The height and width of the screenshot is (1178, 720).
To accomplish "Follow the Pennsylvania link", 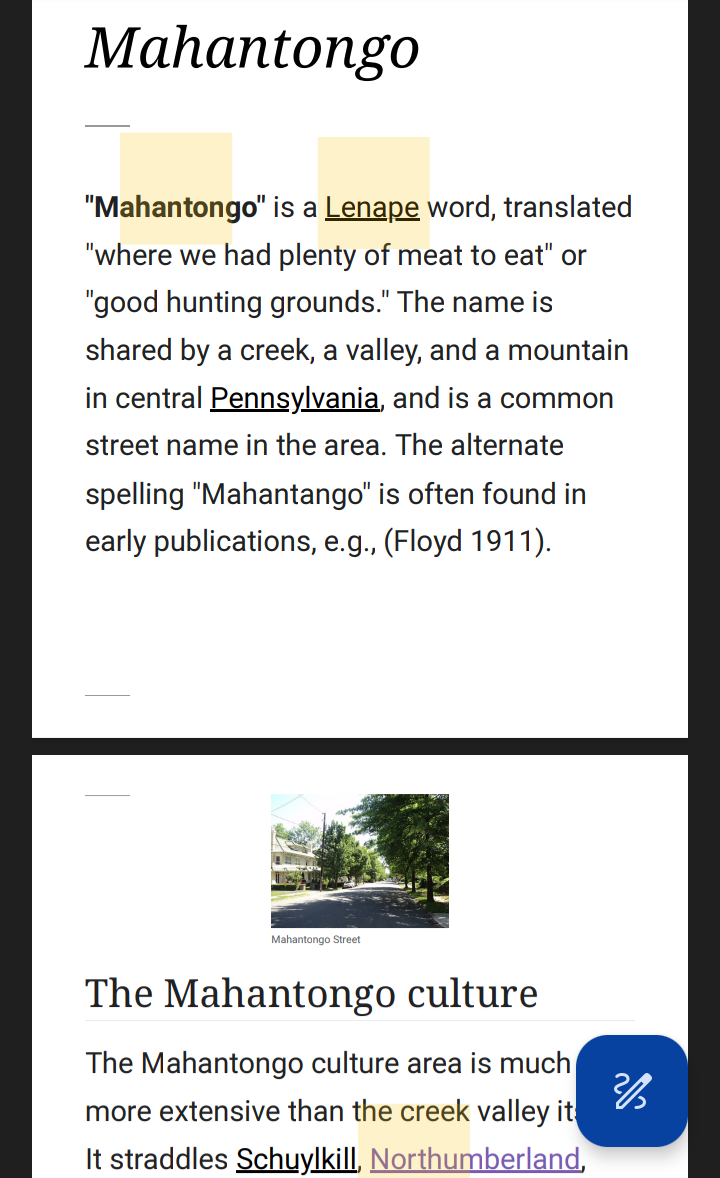I will pyautogui.click(x=295, y=398).
